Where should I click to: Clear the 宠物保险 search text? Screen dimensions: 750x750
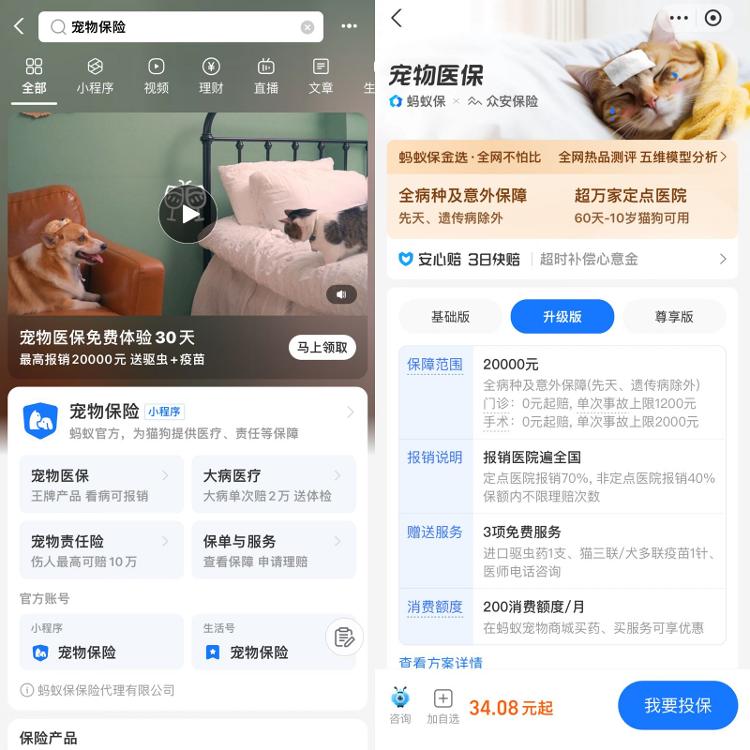[x=307, y=27]
